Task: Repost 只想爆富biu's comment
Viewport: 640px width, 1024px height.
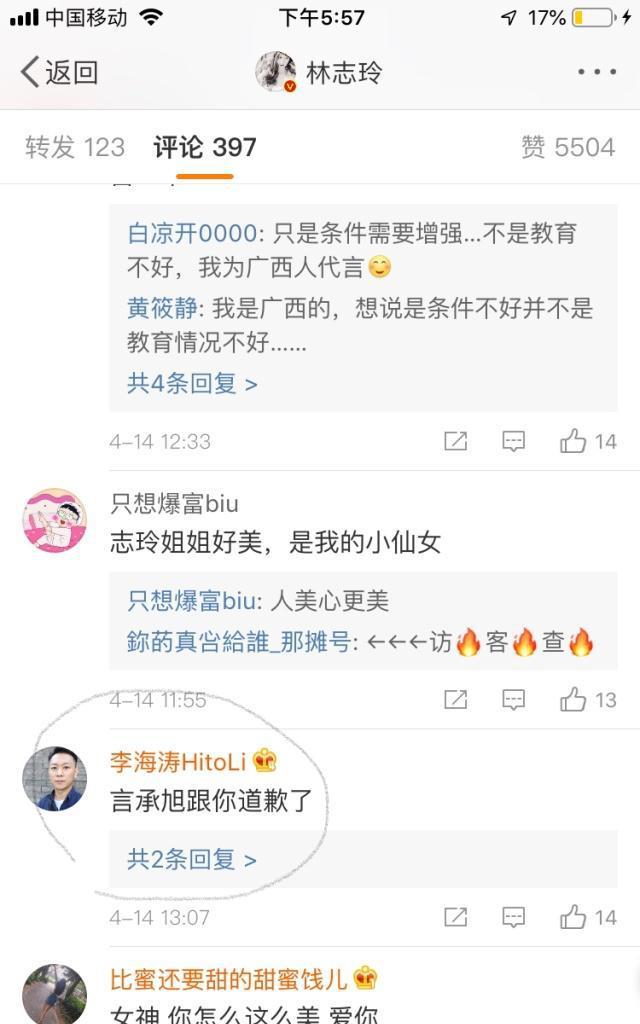Action: tap(455, 700)
